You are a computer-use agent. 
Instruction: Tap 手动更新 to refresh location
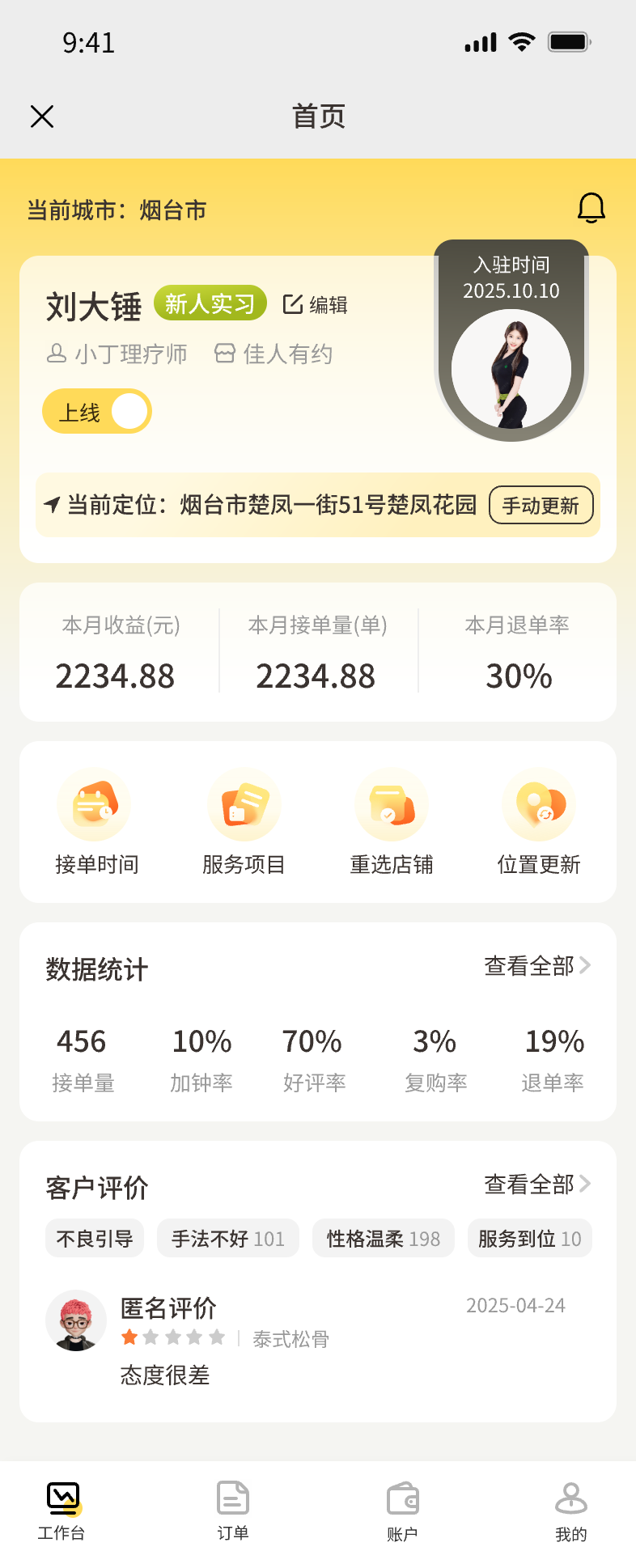point(541,506)
